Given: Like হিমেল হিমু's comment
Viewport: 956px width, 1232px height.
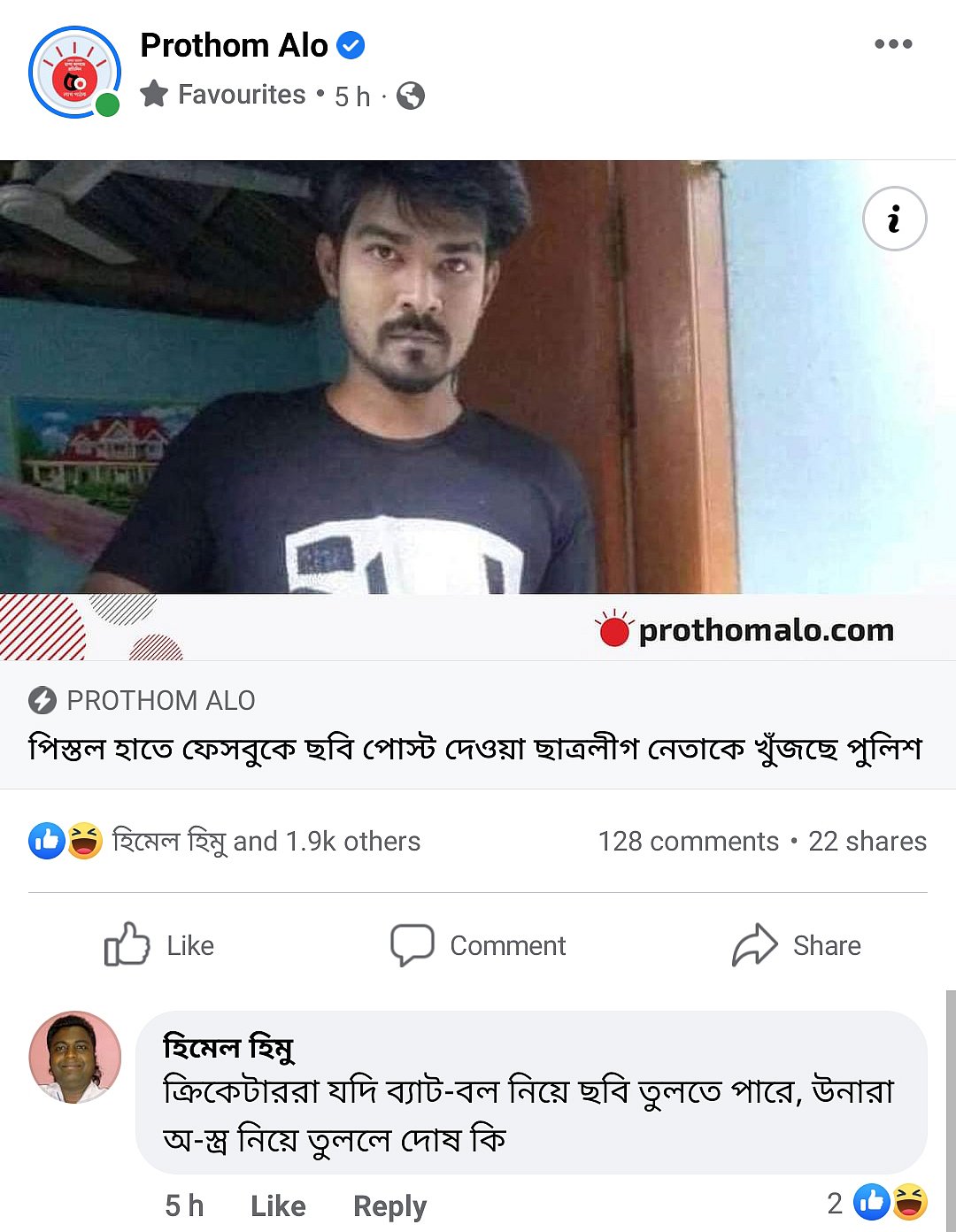Looking at the screenshot, I should pos(278,1205).
